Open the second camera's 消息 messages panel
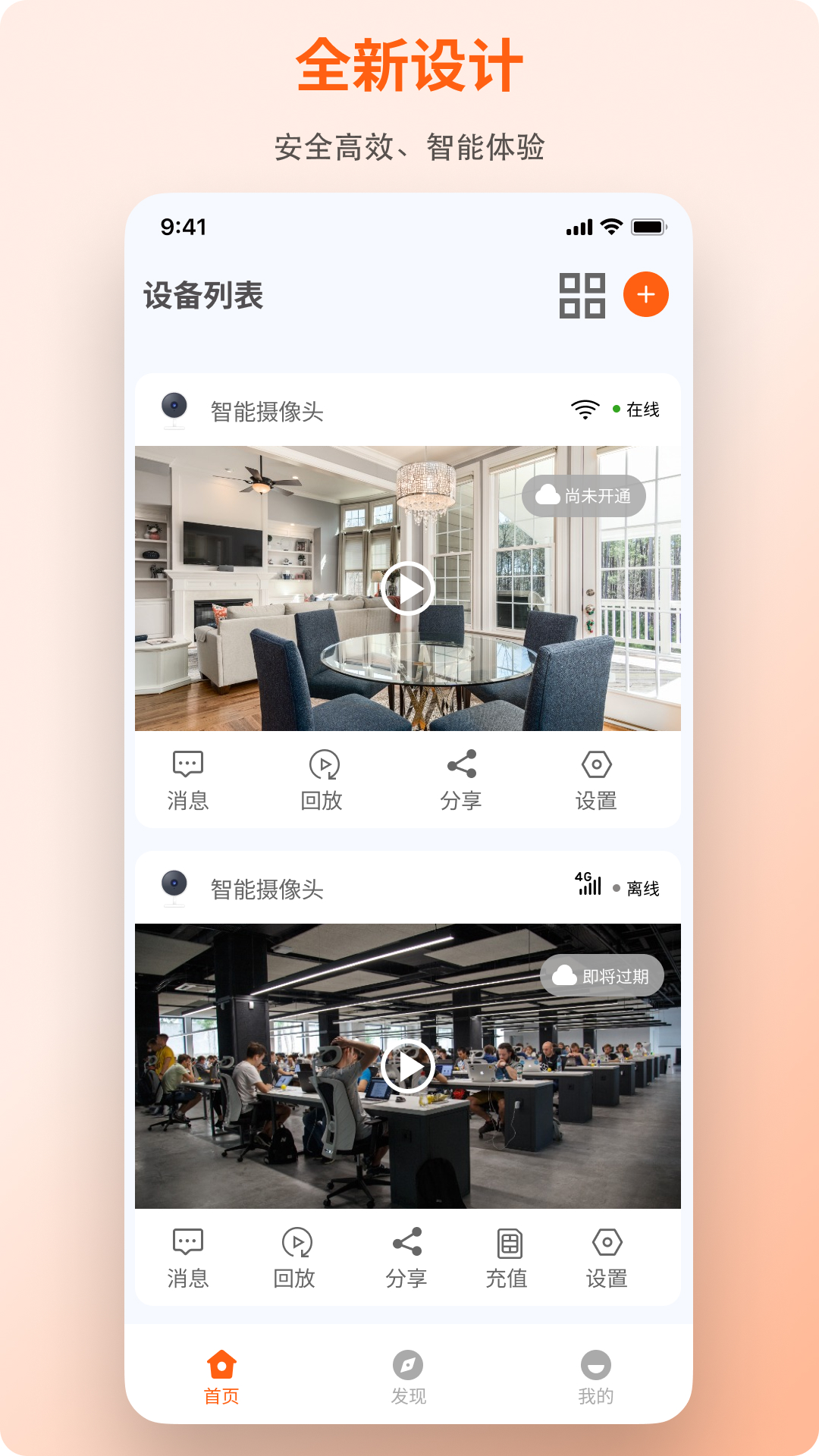The height and width of the screenshot is (1456, 819). tap(189, 1255)
